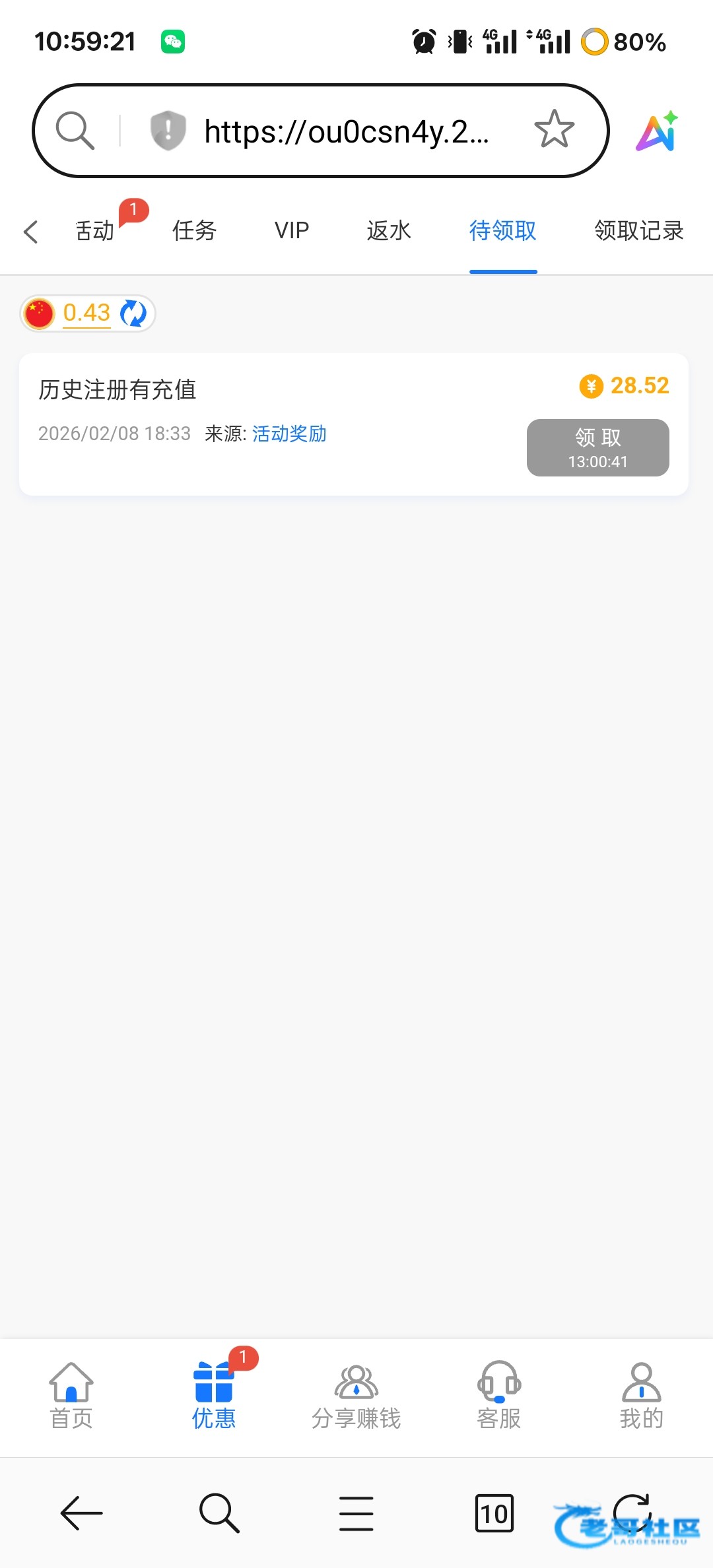
Task: Open the AI assistant icon
Action: 658,131
